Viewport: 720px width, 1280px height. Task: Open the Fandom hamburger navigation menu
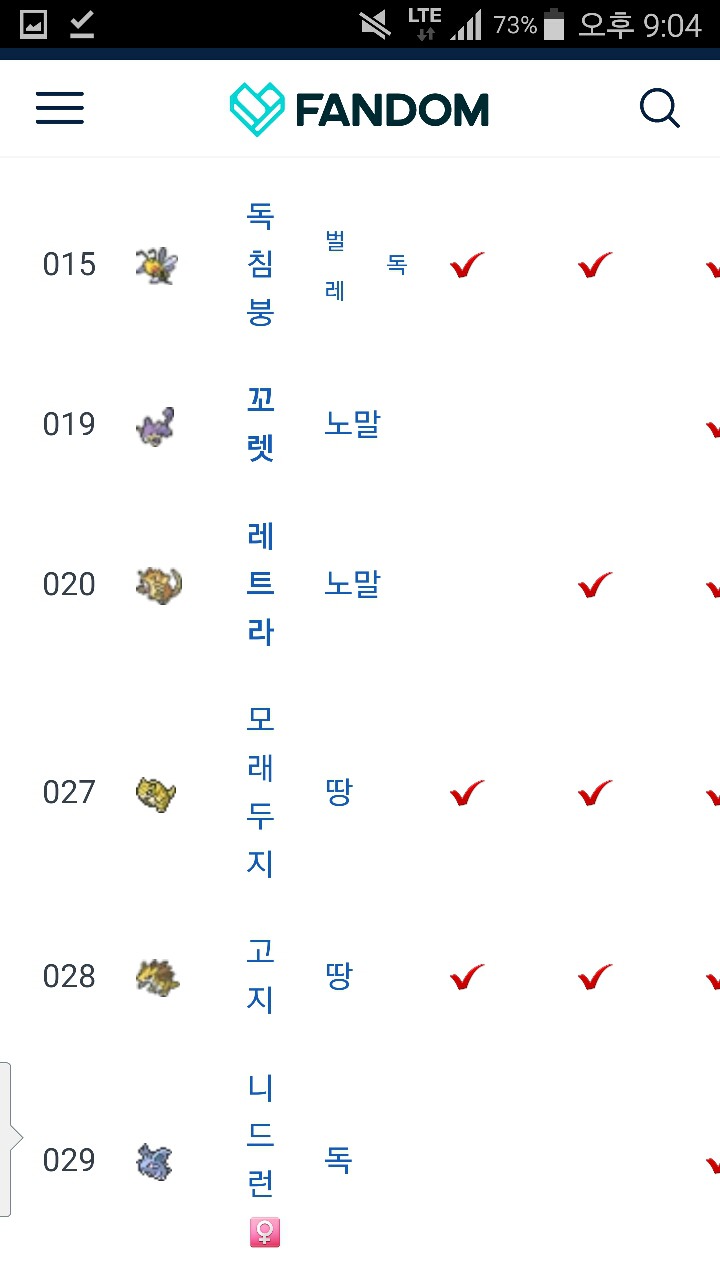[x=59, y=108]
